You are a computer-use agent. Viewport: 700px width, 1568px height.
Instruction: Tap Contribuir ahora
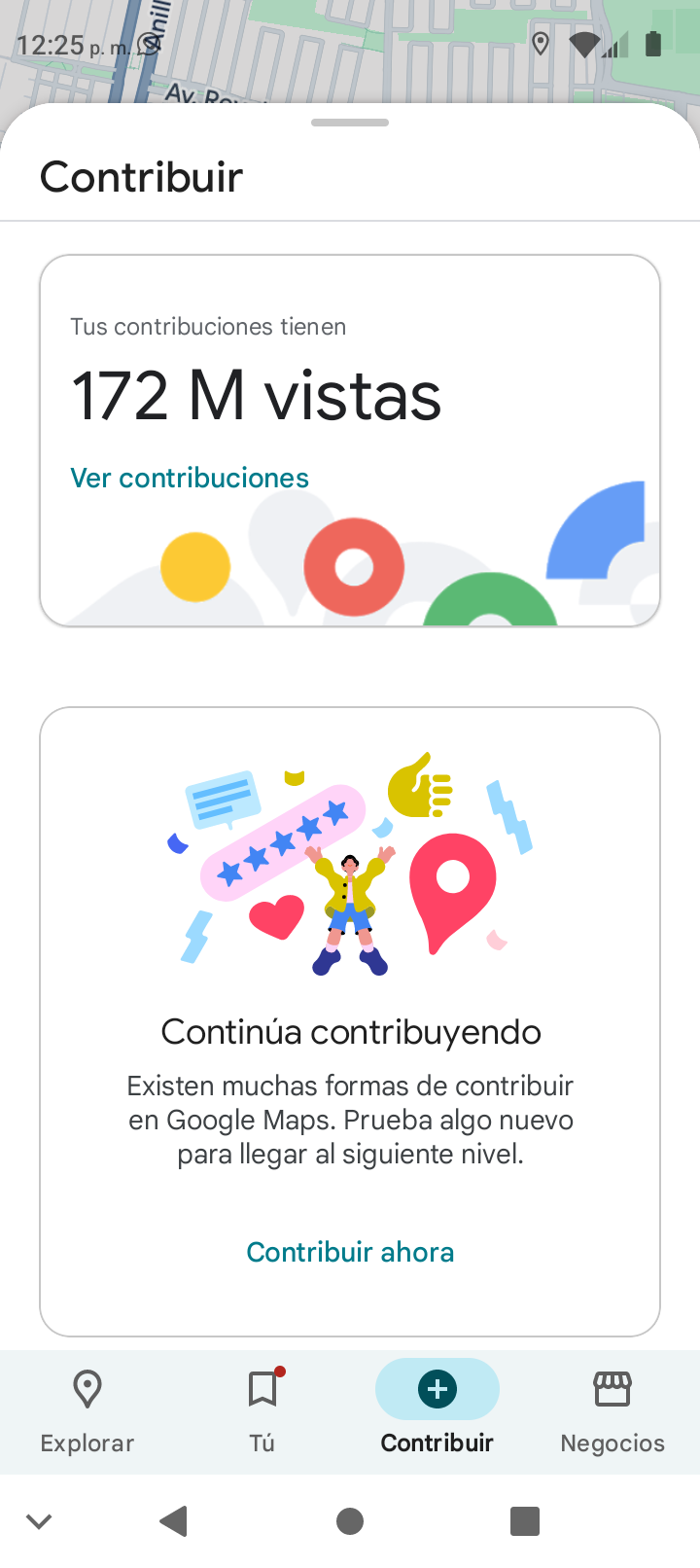coord(350,1251)
